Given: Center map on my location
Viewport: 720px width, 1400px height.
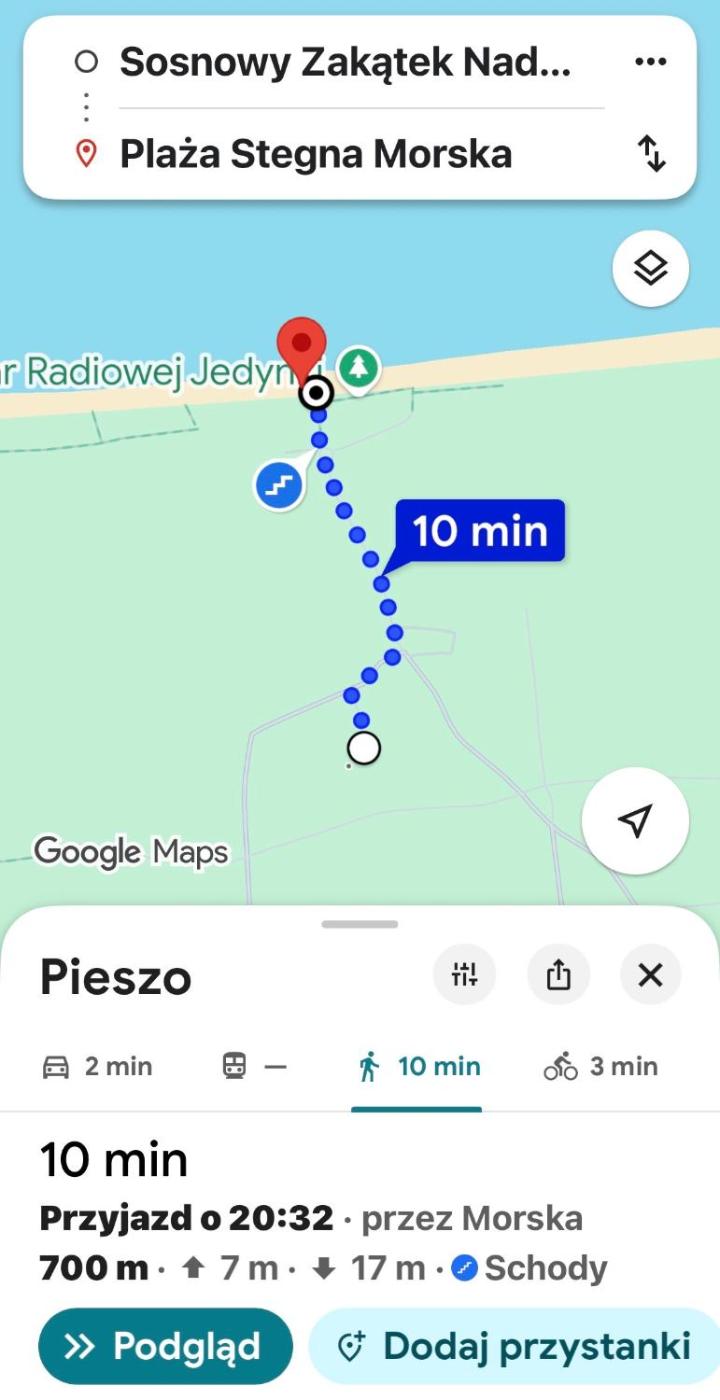Looking at the screenshot, I should (x=635, y=821).
